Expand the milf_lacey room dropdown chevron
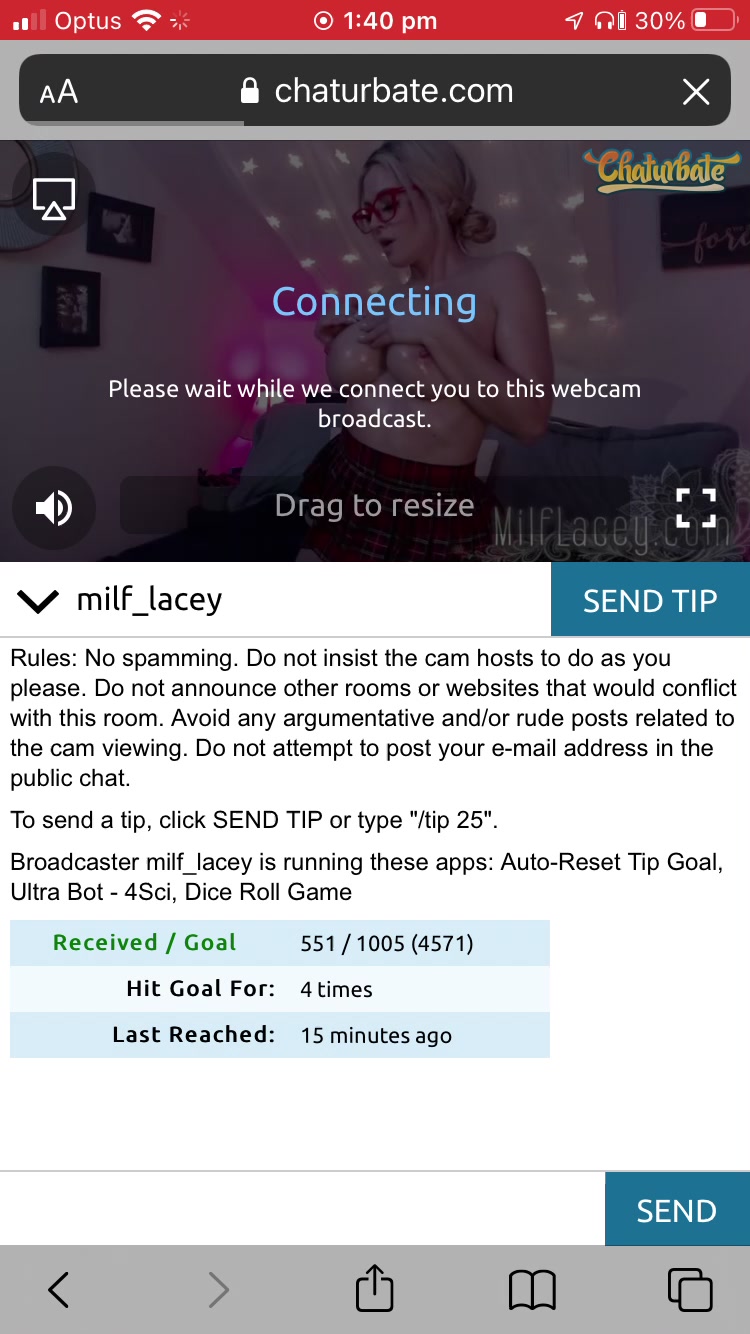The image size is (750, 1334). [x=39, y=601]
